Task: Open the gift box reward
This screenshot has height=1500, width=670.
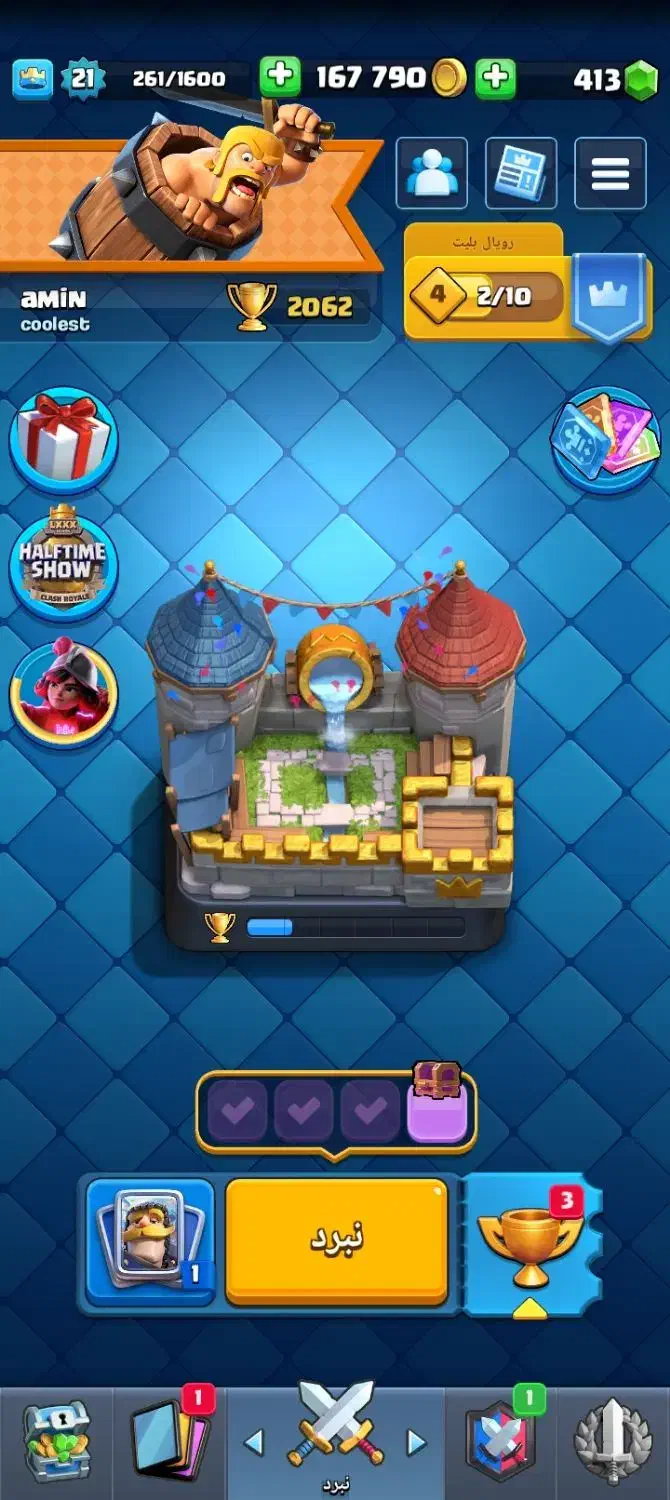Action: [x=63, y=440]
